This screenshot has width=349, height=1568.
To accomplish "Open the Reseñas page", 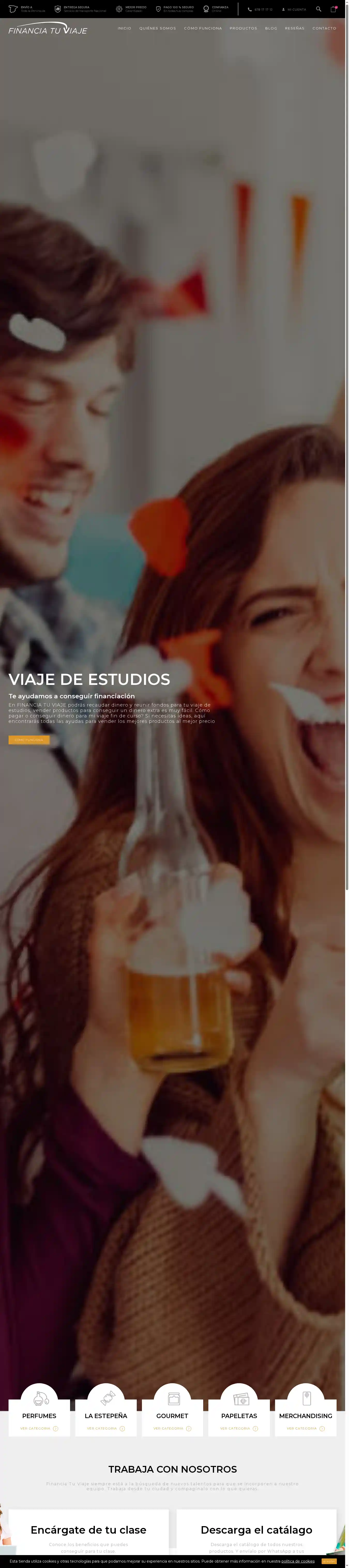I will point(294,28).
